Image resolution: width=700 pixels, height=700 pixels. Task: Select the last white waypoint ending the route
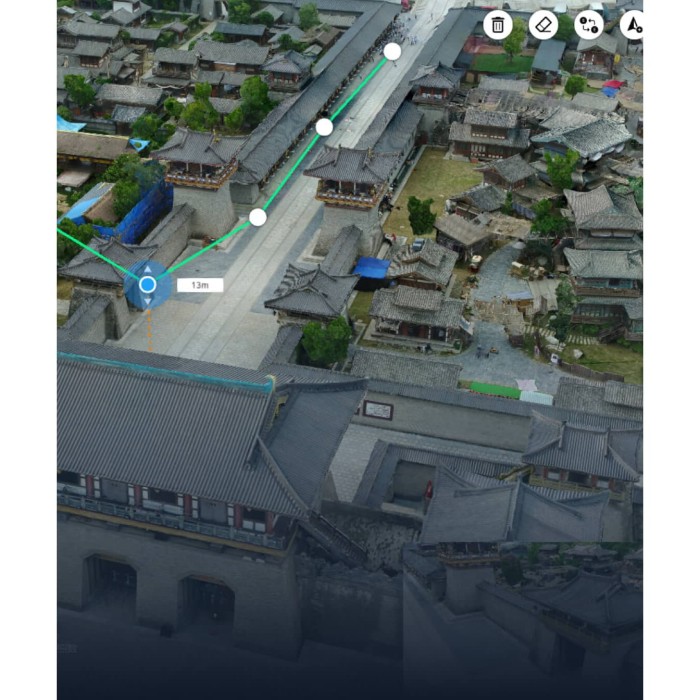(x=393, y=51)
